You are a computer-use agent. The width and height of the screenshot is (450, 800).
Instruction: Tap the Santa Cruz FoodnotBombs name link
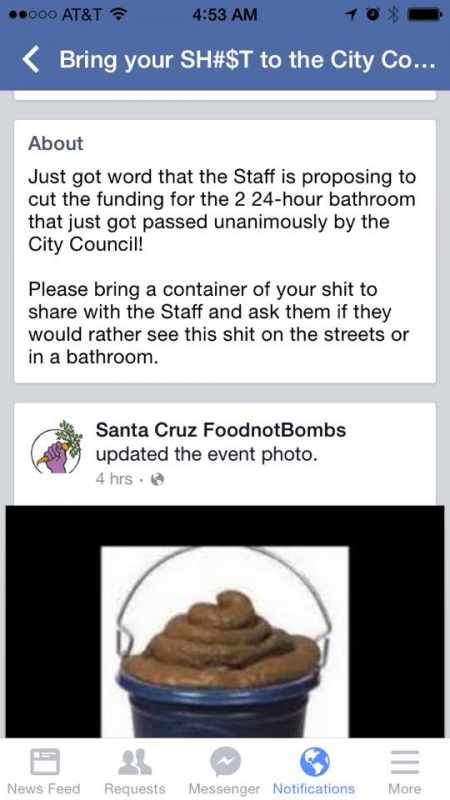[x=221, y=430]
